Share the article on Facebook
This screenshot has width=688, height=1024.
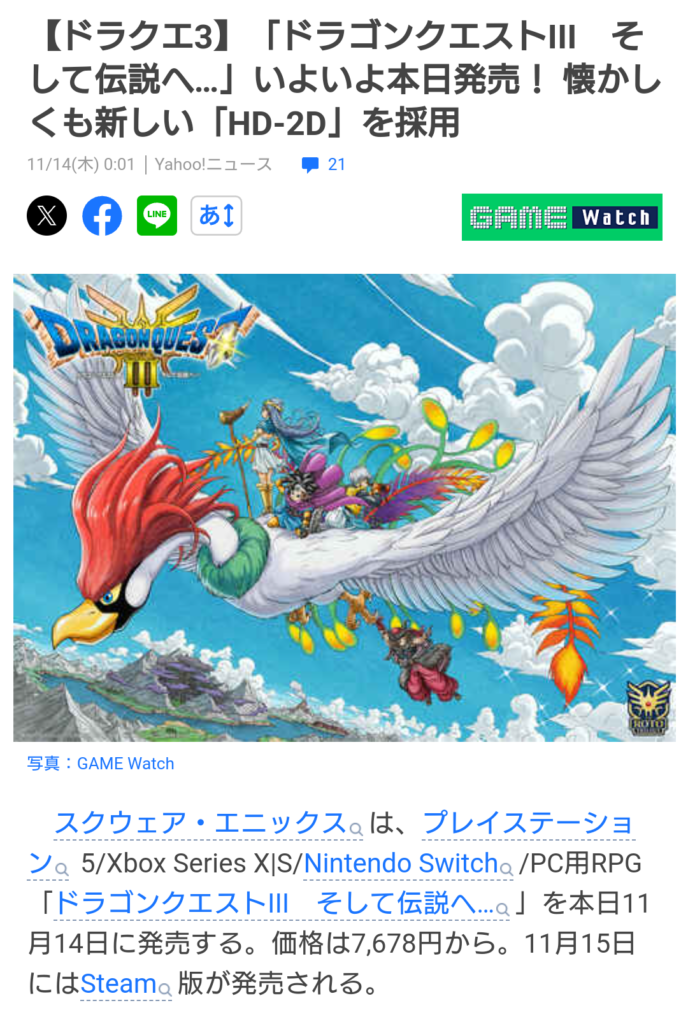coord(102,216)
